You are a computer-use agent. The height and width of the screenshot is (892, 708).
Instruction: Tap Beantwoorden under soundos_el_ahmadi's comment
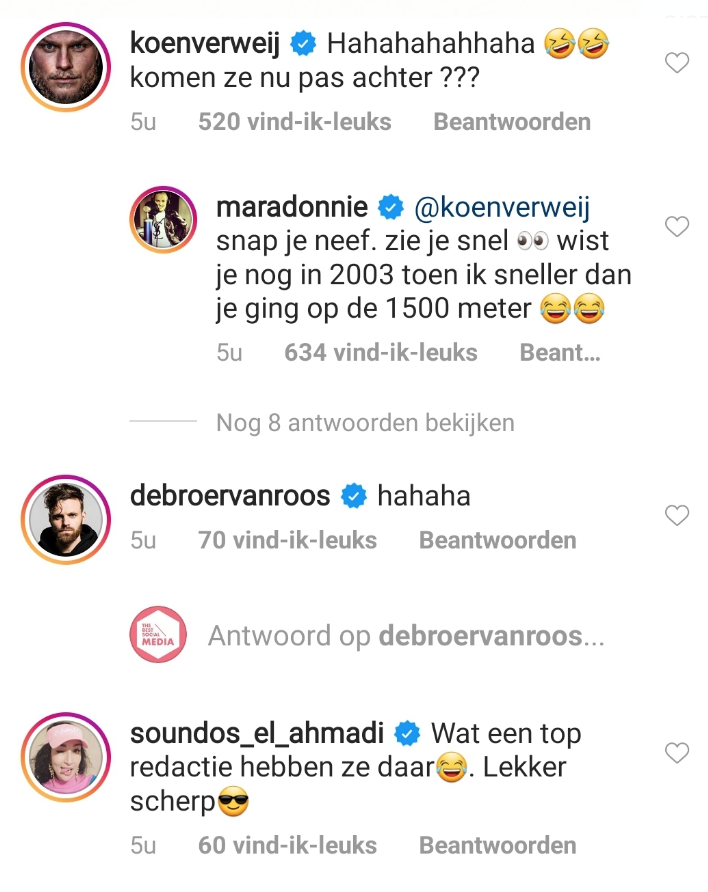(497, 845)
